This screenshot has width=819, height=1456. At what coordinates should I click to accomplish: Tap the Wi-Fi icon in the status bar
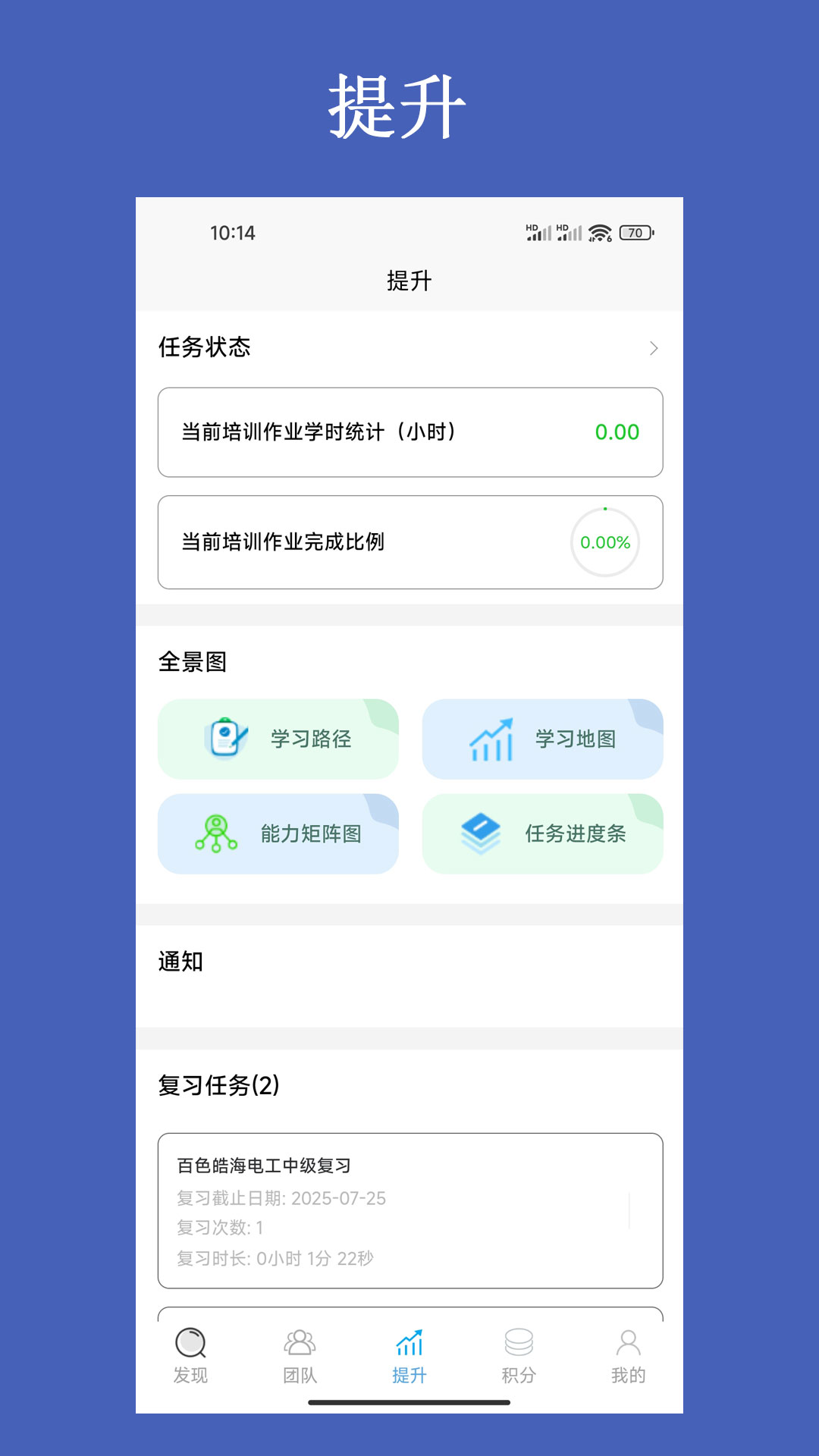599,234
